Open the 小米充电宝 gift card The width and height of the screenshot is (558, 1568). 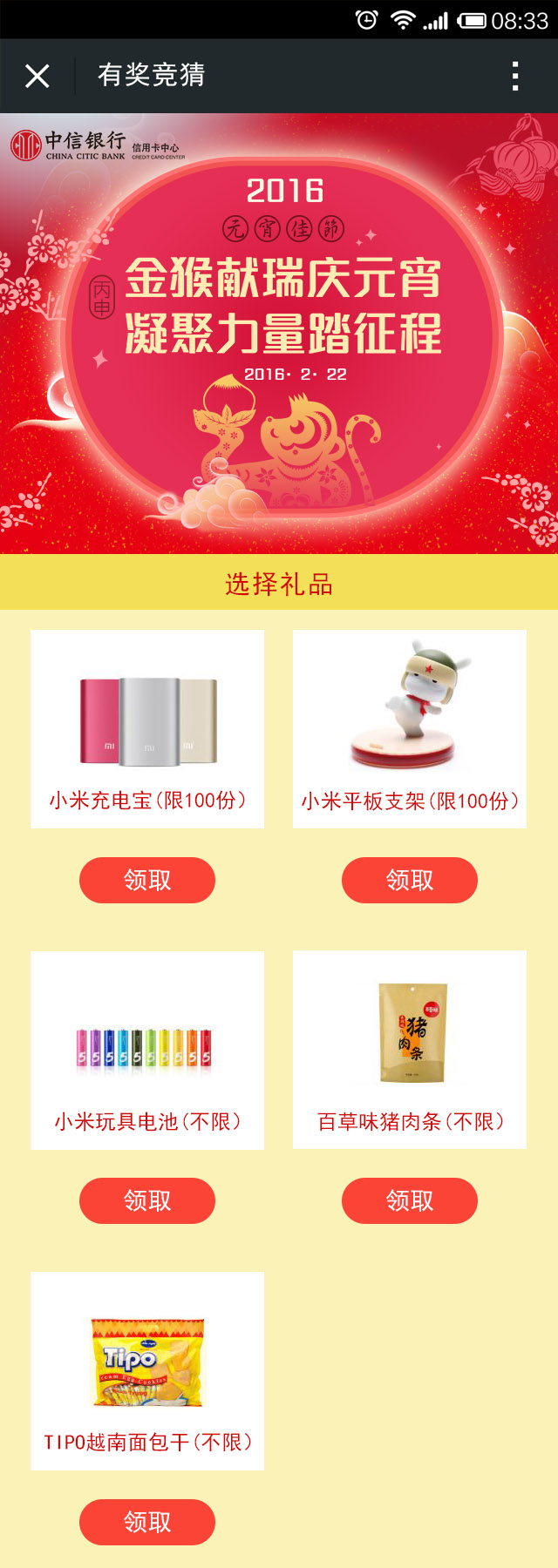click(x=147, y=729)
